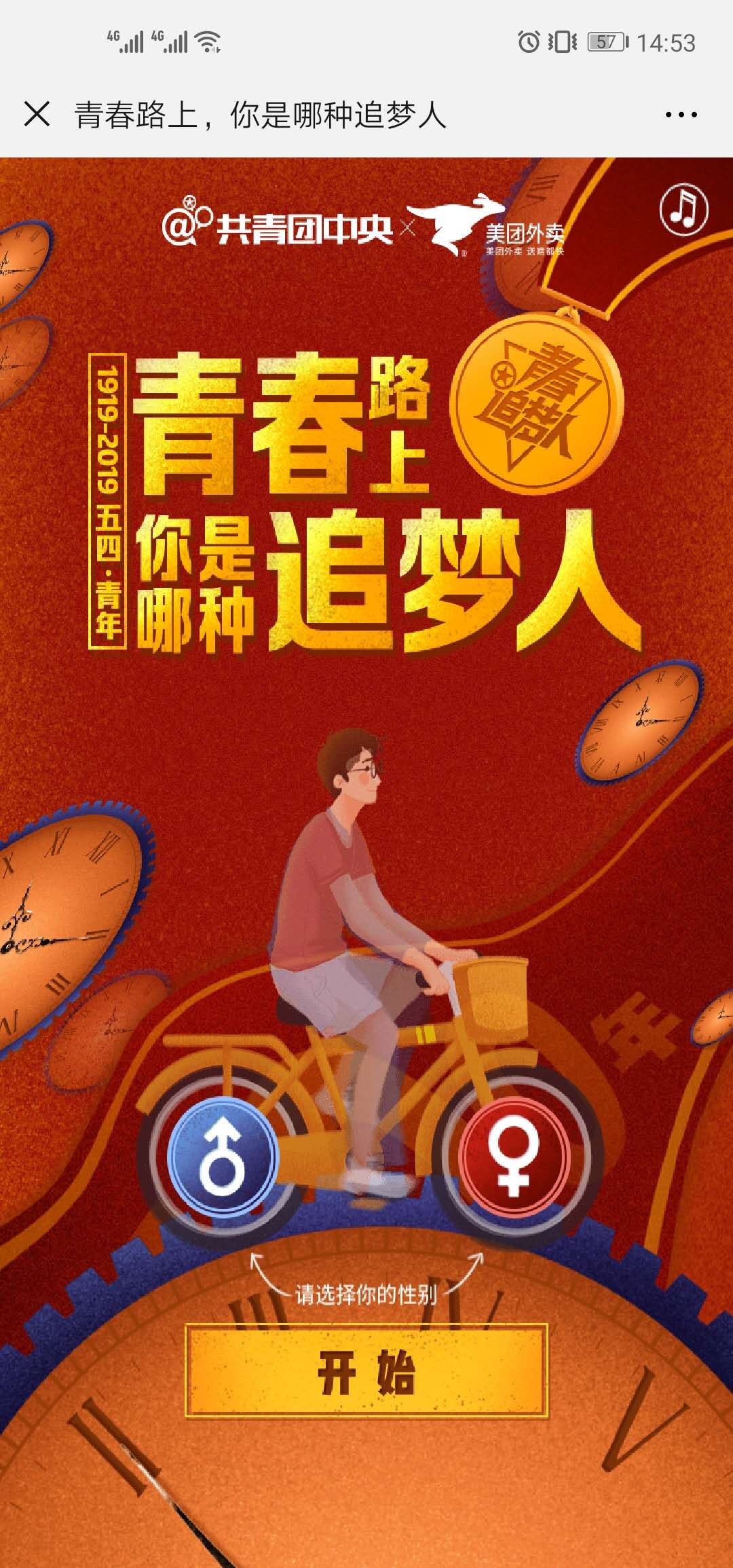
Task: Tap the 开始 start button
Action: click(x=366, y=1370)
